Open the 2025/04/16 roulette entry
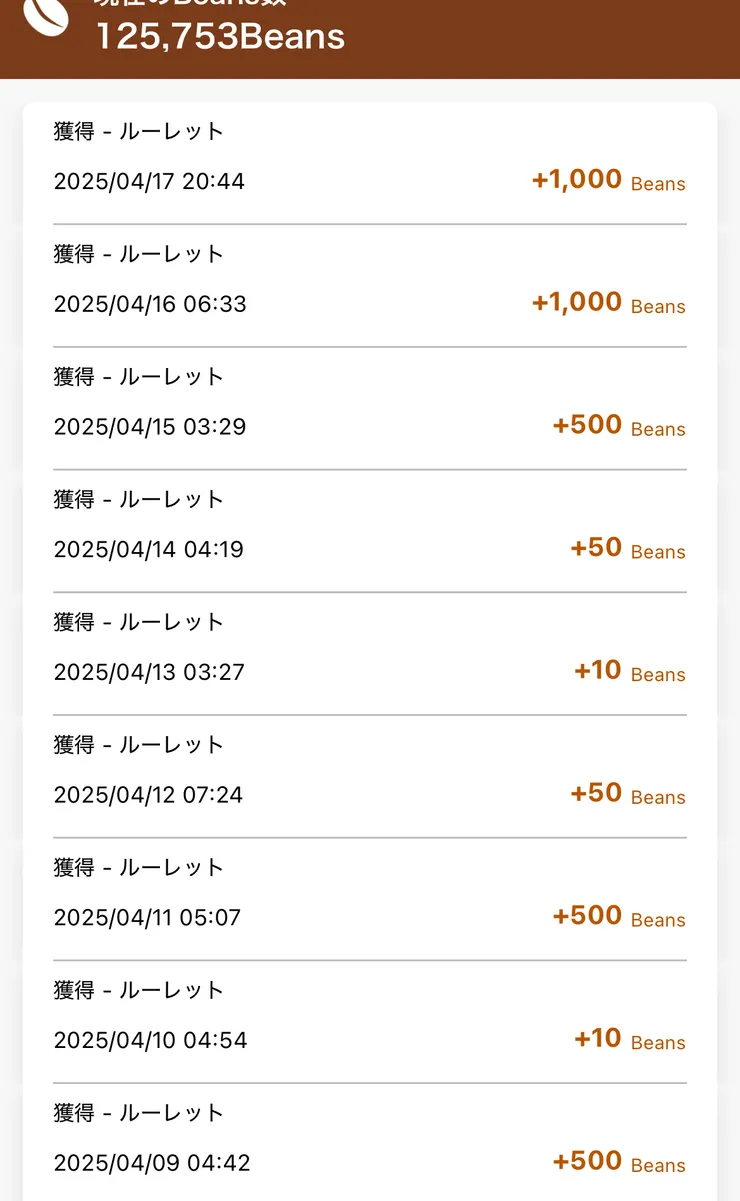Image resolution: width=740 pixels, height=1201 pixels. [x=370, y=280]
